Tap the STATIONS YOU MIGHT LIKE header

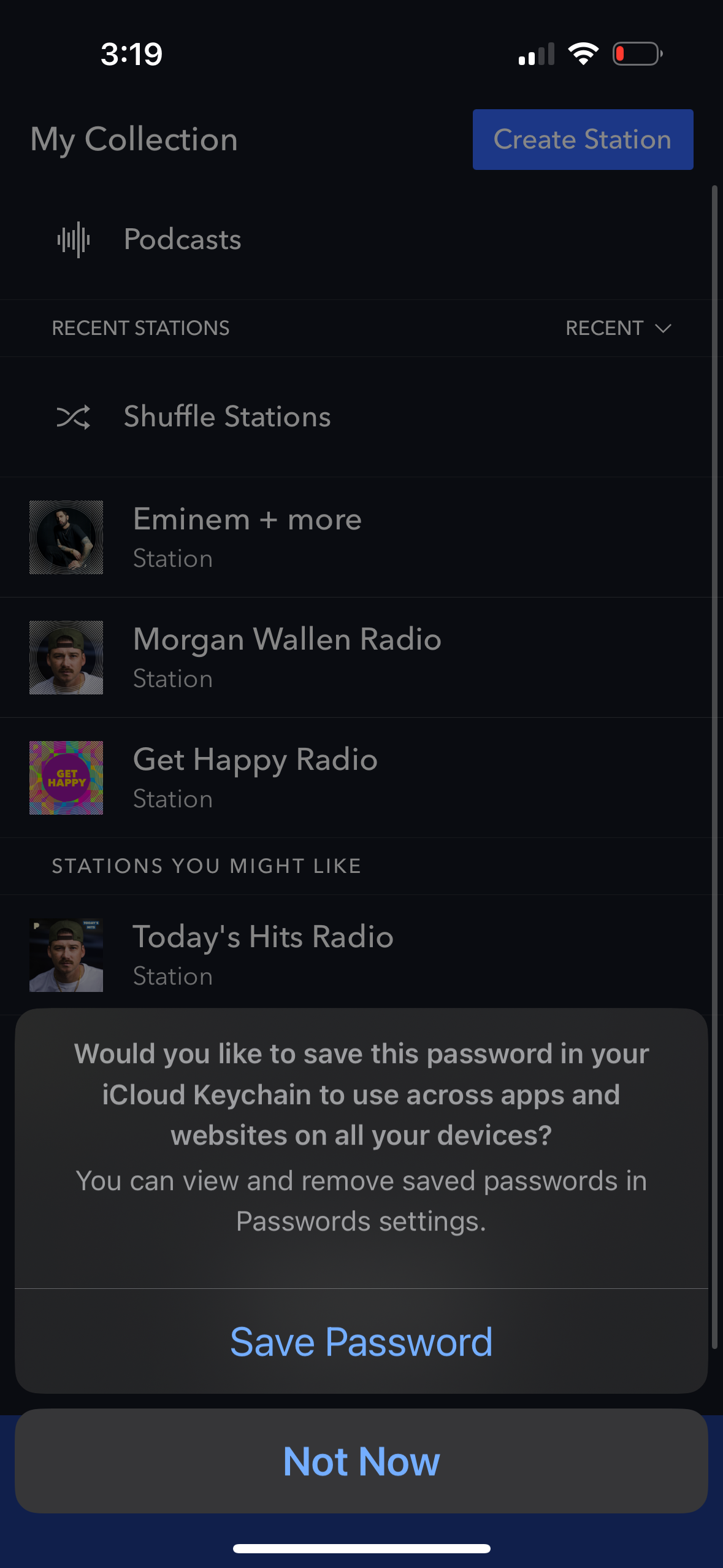[x=206, y=866]
